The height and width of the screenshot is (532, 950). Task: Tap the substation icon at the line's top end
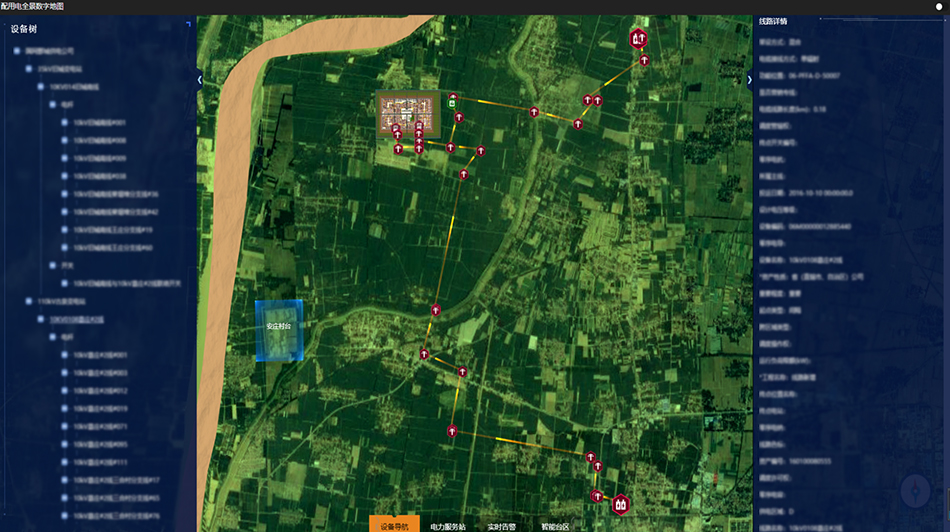pos(639,39)
